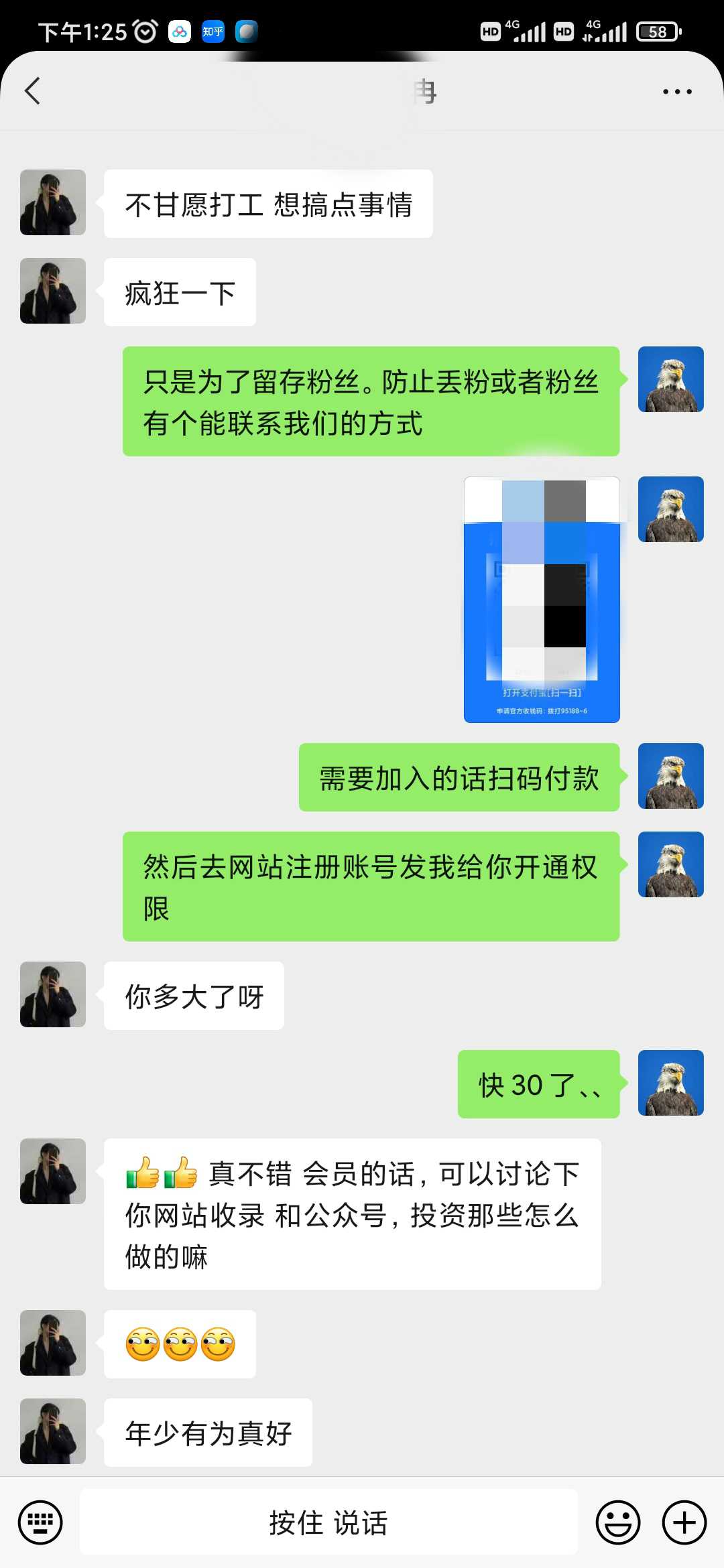The image size is (724, 1568).
Task: Open the three-dot chat options menu
Action: click(677, 91)
